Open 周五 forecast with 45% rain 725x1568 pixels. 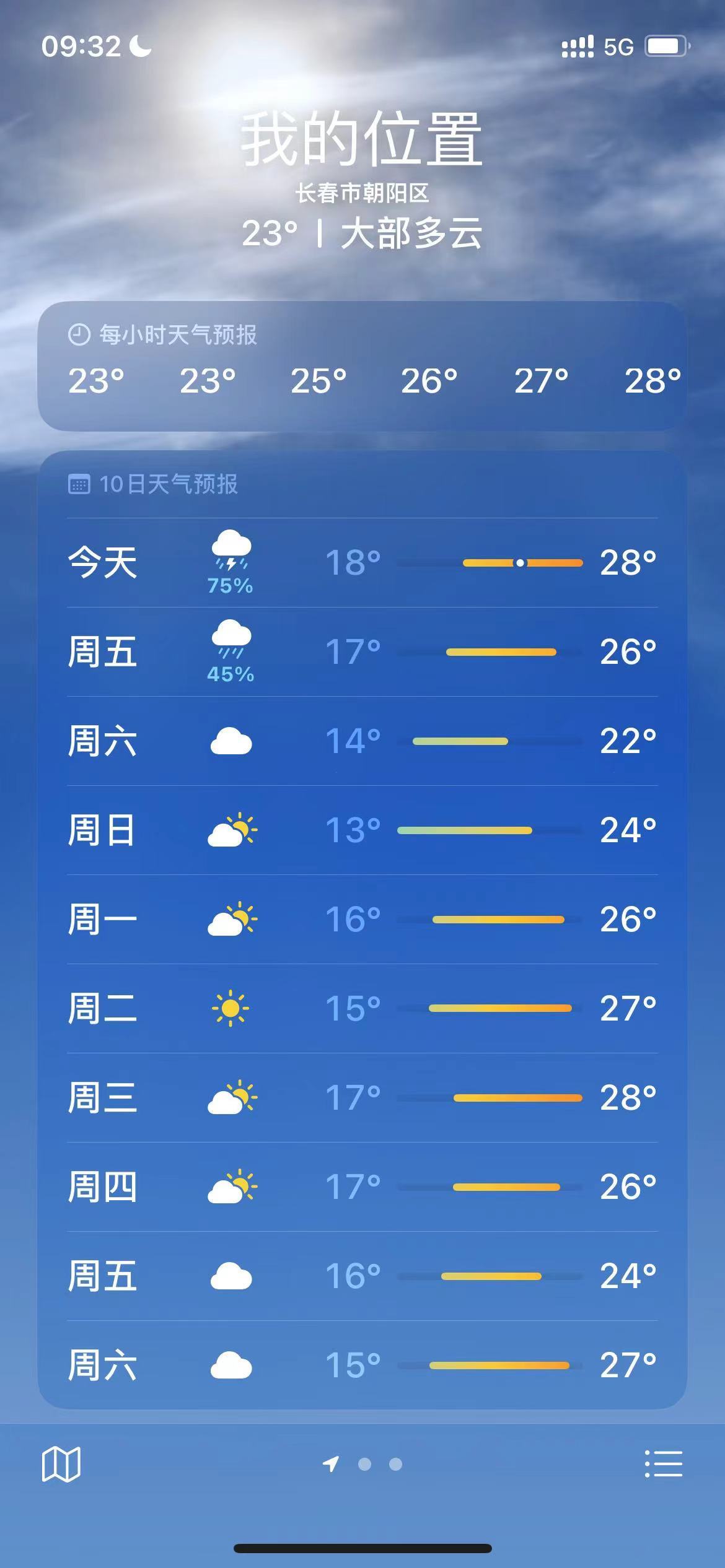(362, 651)
